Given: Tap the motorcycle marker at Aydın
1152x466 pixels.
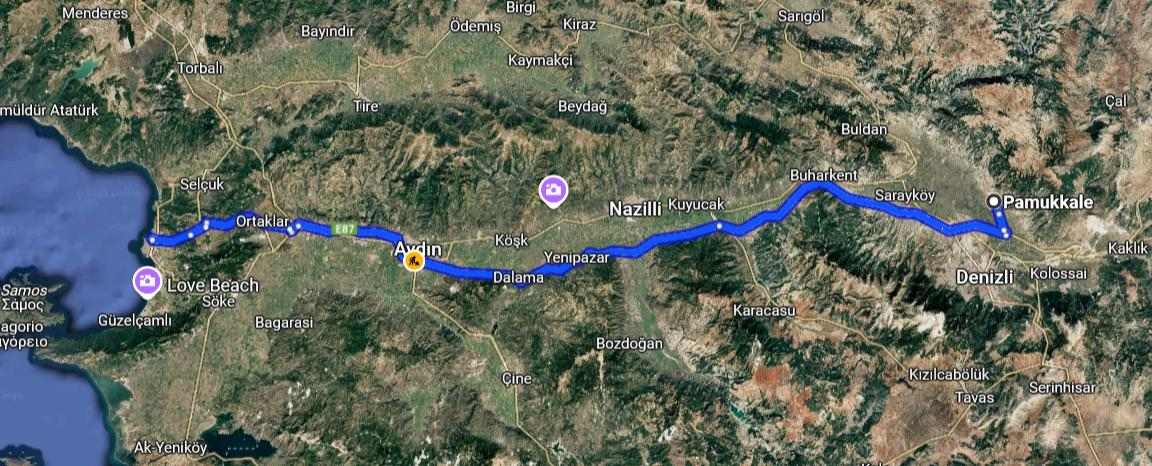Looking at the screenshot, I should (x=411, y=262).
